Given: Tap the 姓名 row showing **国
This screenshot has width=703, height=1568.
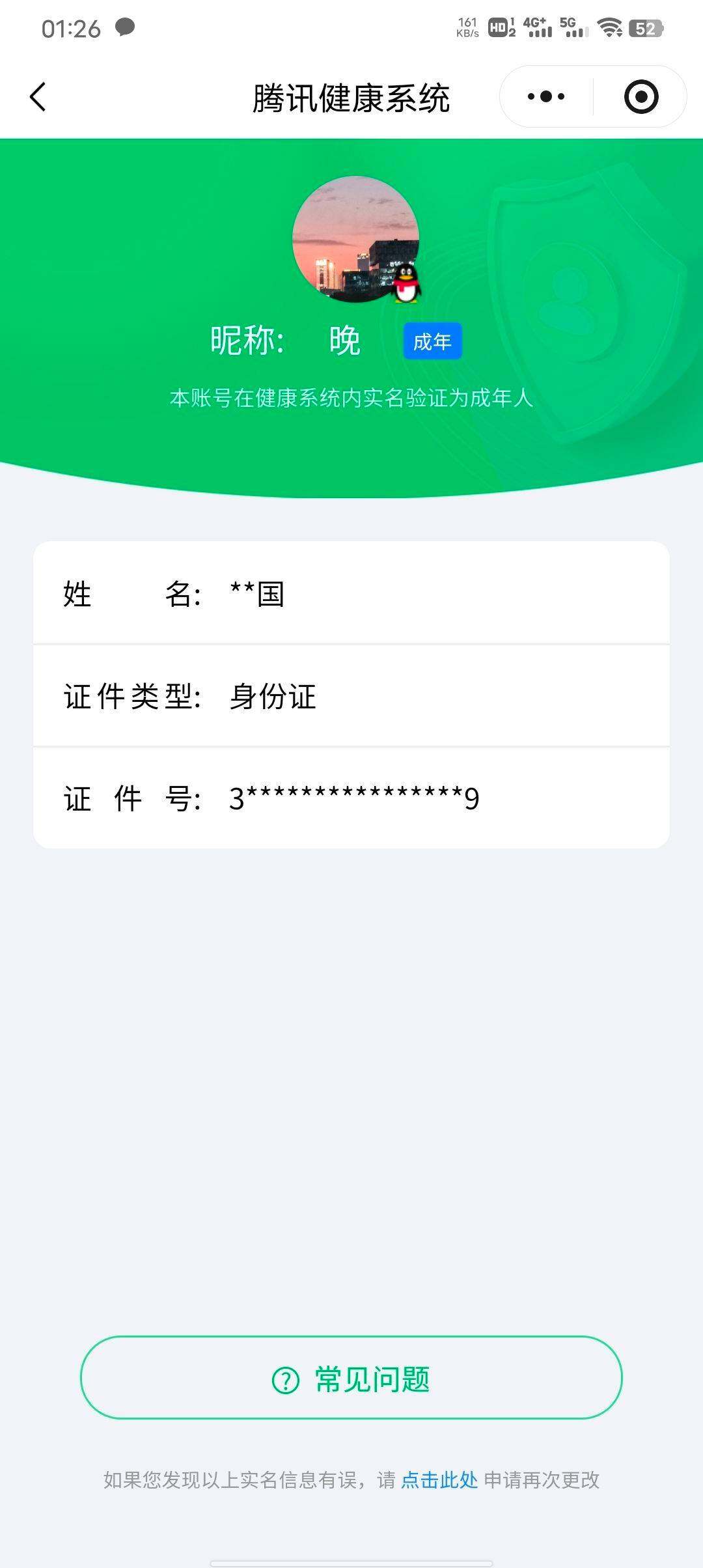Looking at the screenshot, I should point(351,594).
